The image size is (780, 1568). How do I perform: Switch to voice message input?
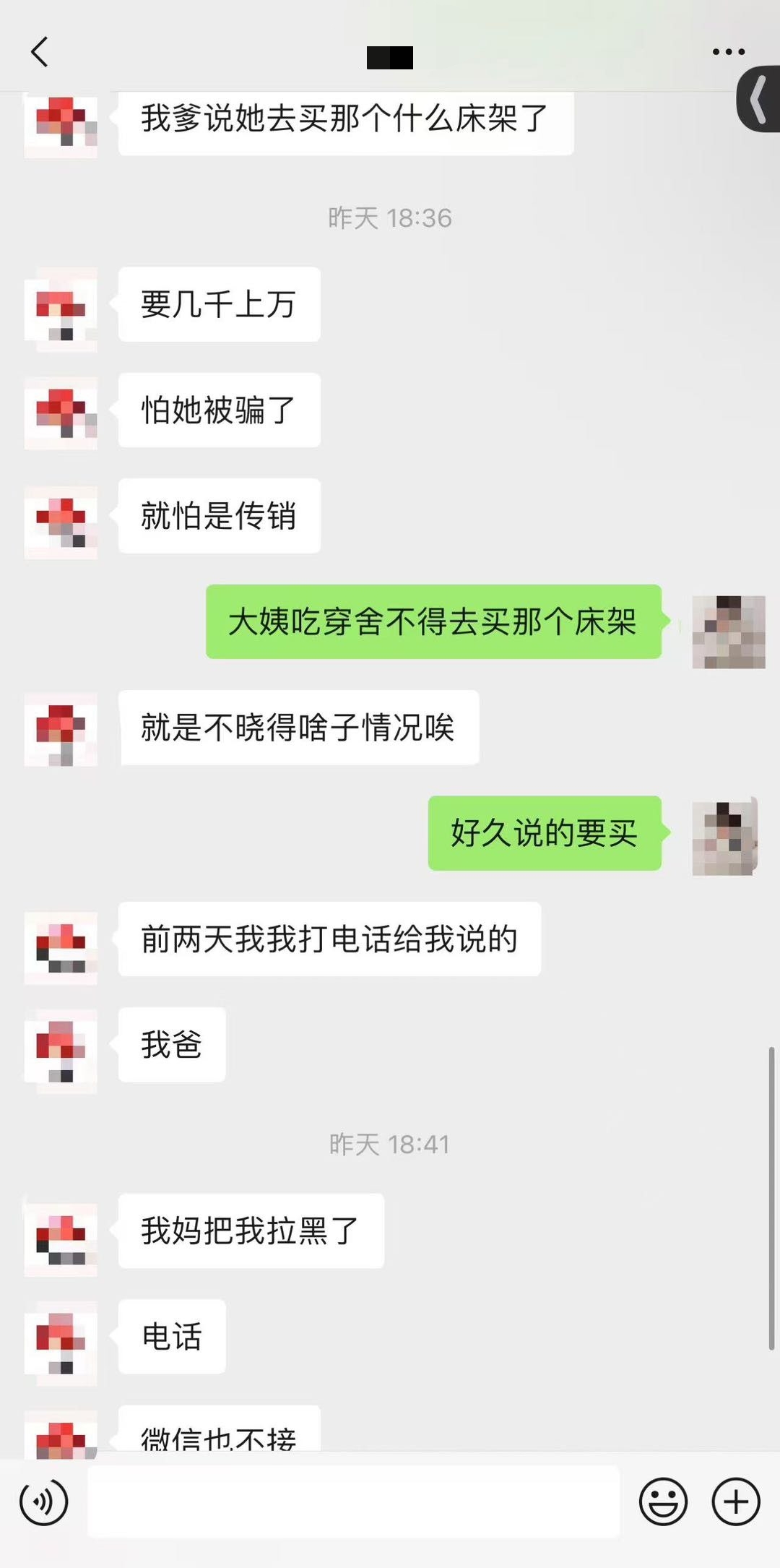tap(44, 1502)
